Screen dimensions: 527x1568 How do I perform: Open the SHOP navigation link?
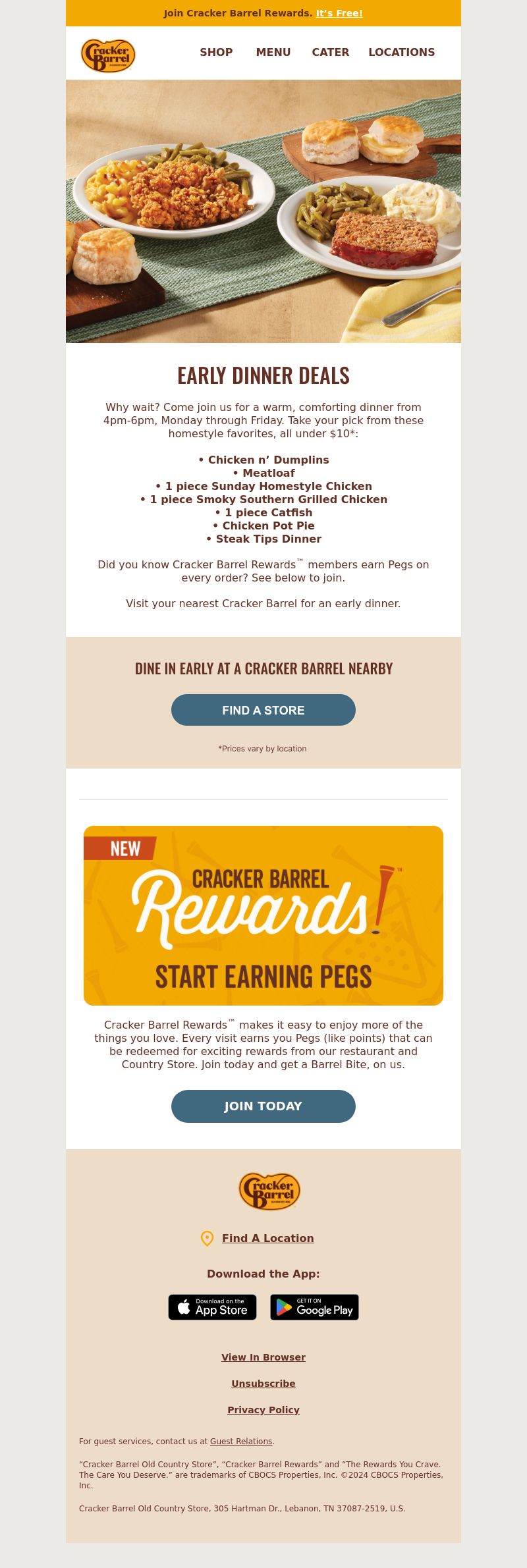(216, 52)
